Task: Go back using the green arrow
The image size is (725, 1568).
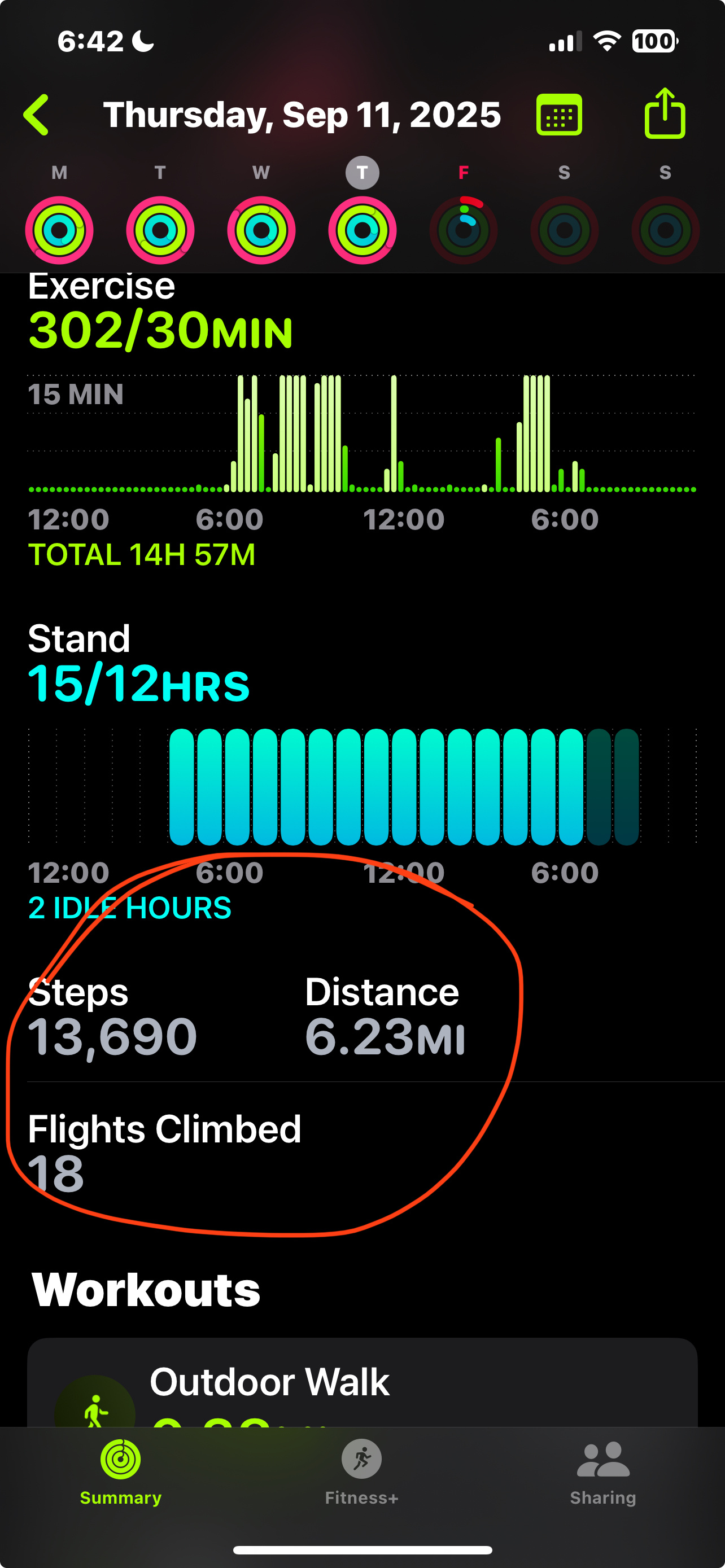Action: pyautogui.click(x=37, y=115)
